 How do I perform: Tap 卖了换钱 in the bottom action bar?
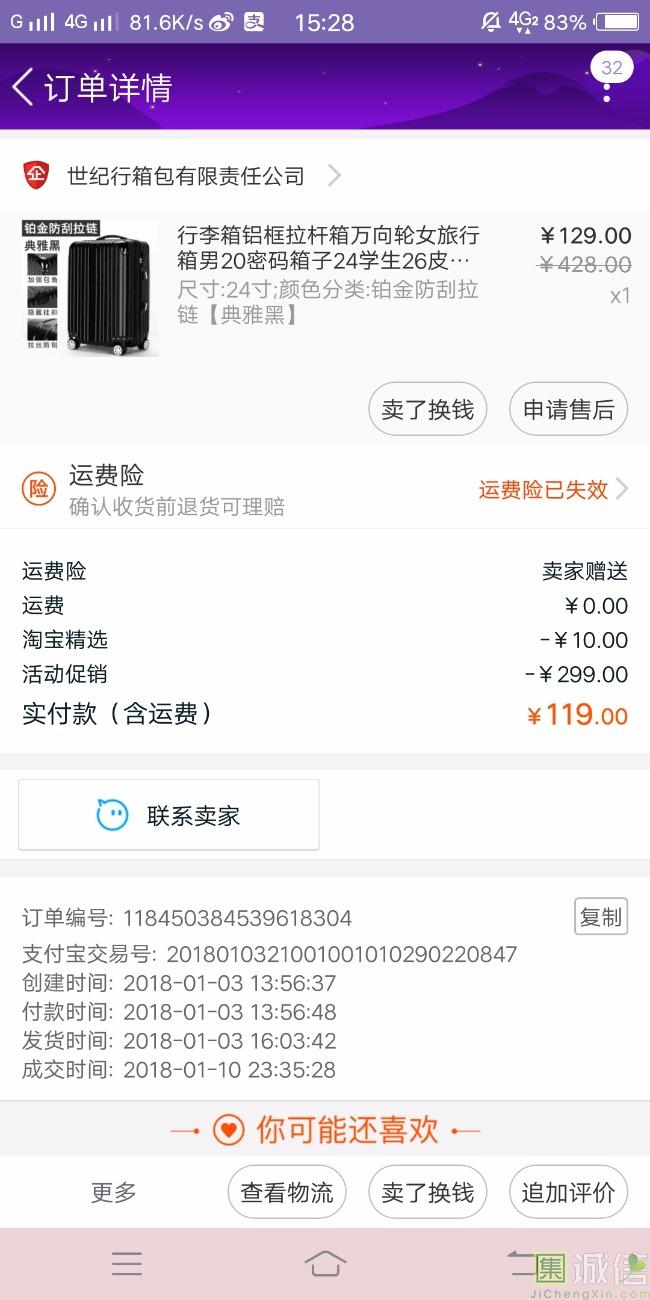[x=428, y=1192]
